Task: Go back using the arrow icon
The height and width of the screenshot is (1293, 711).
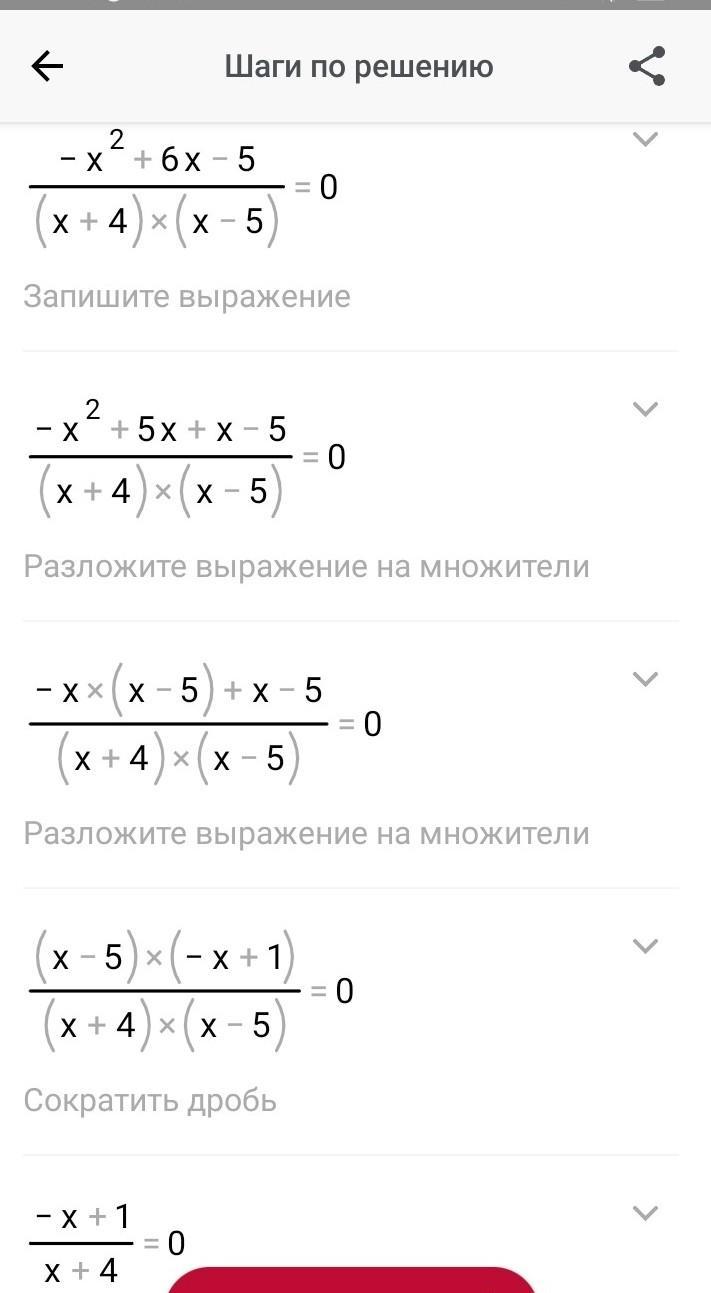Action: pyautogui.click(x=47, y=67)
